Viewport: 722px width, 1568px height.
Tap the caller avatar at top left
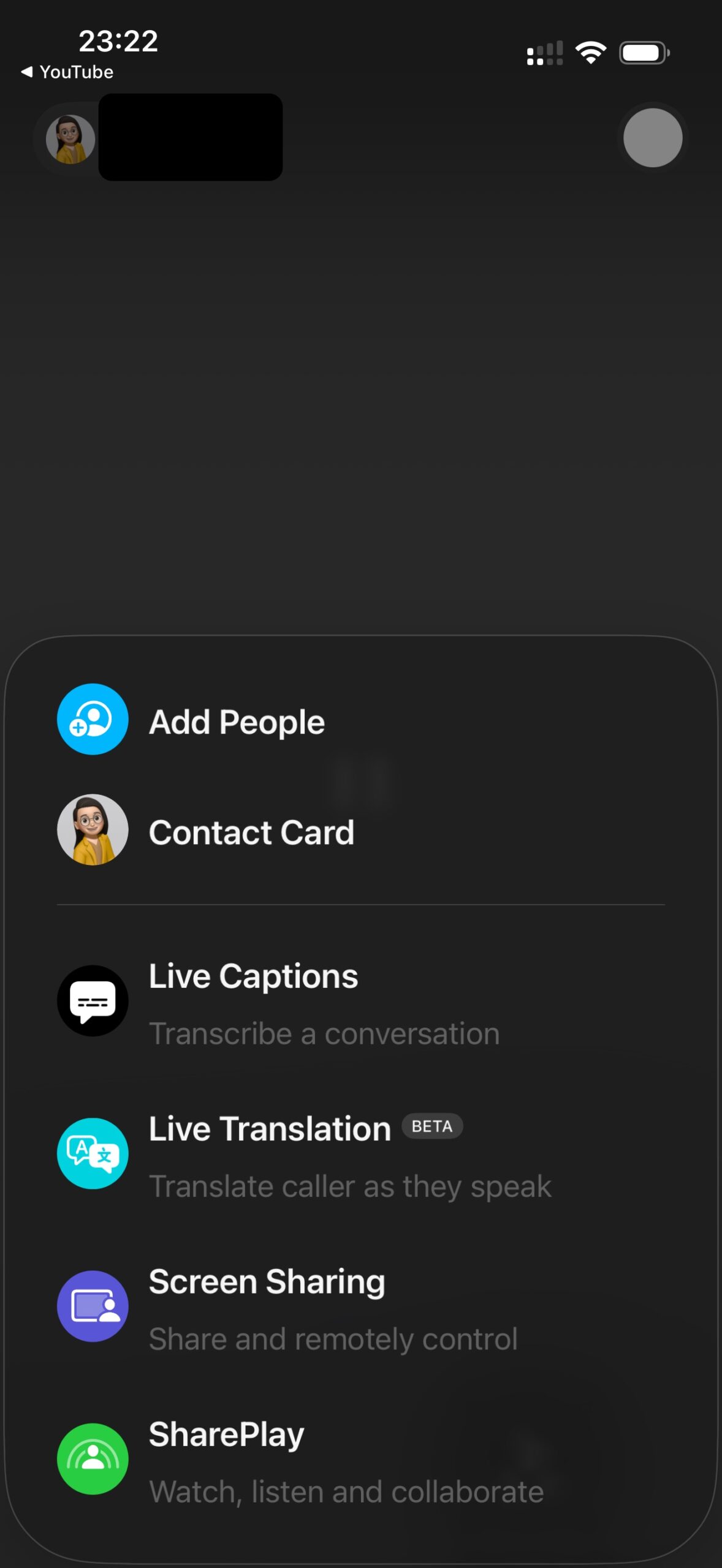point(70,139)
